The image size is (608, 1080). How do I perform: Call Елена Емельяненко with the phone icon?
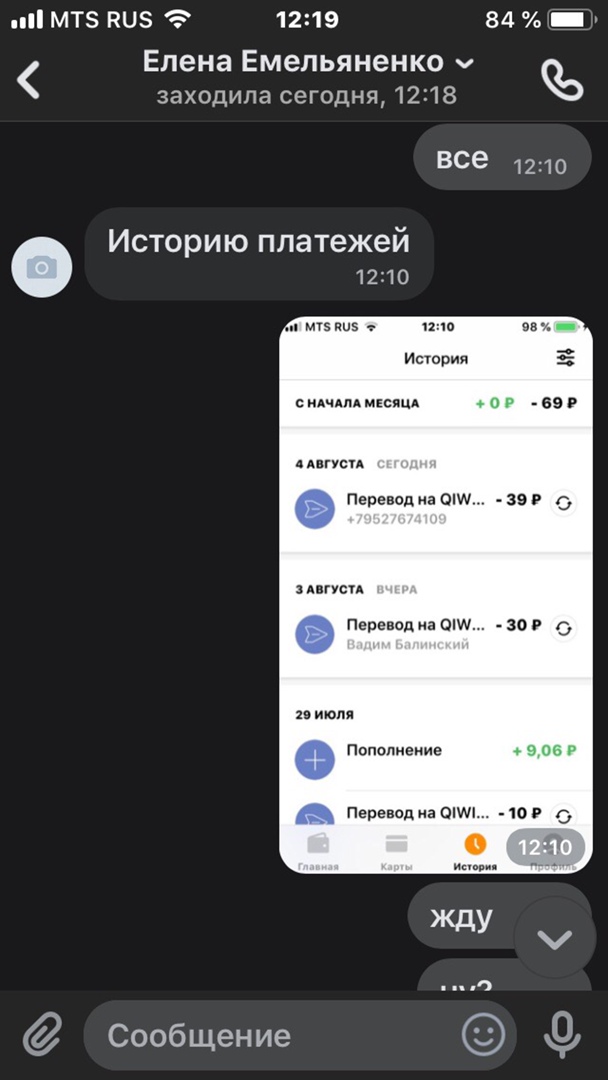pyautogui.click(x=561, y=80)
